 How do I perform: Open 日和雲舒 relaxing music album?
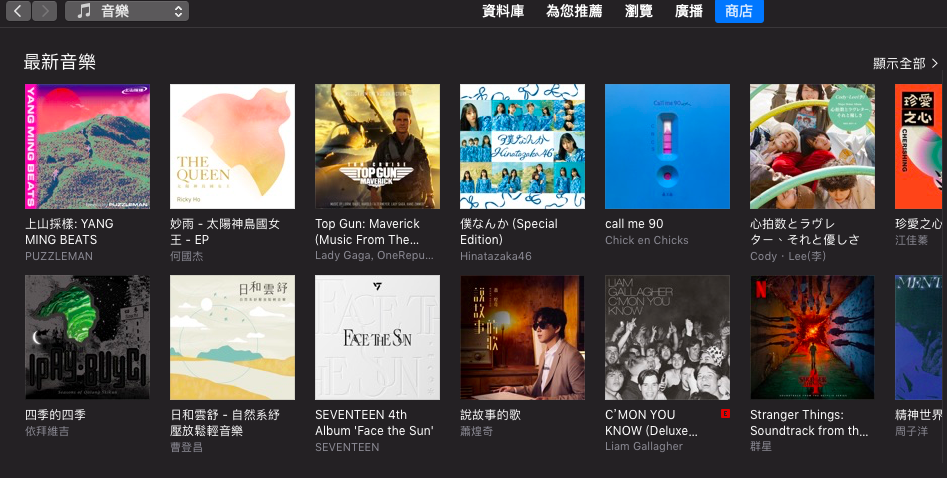coord(232,338)
